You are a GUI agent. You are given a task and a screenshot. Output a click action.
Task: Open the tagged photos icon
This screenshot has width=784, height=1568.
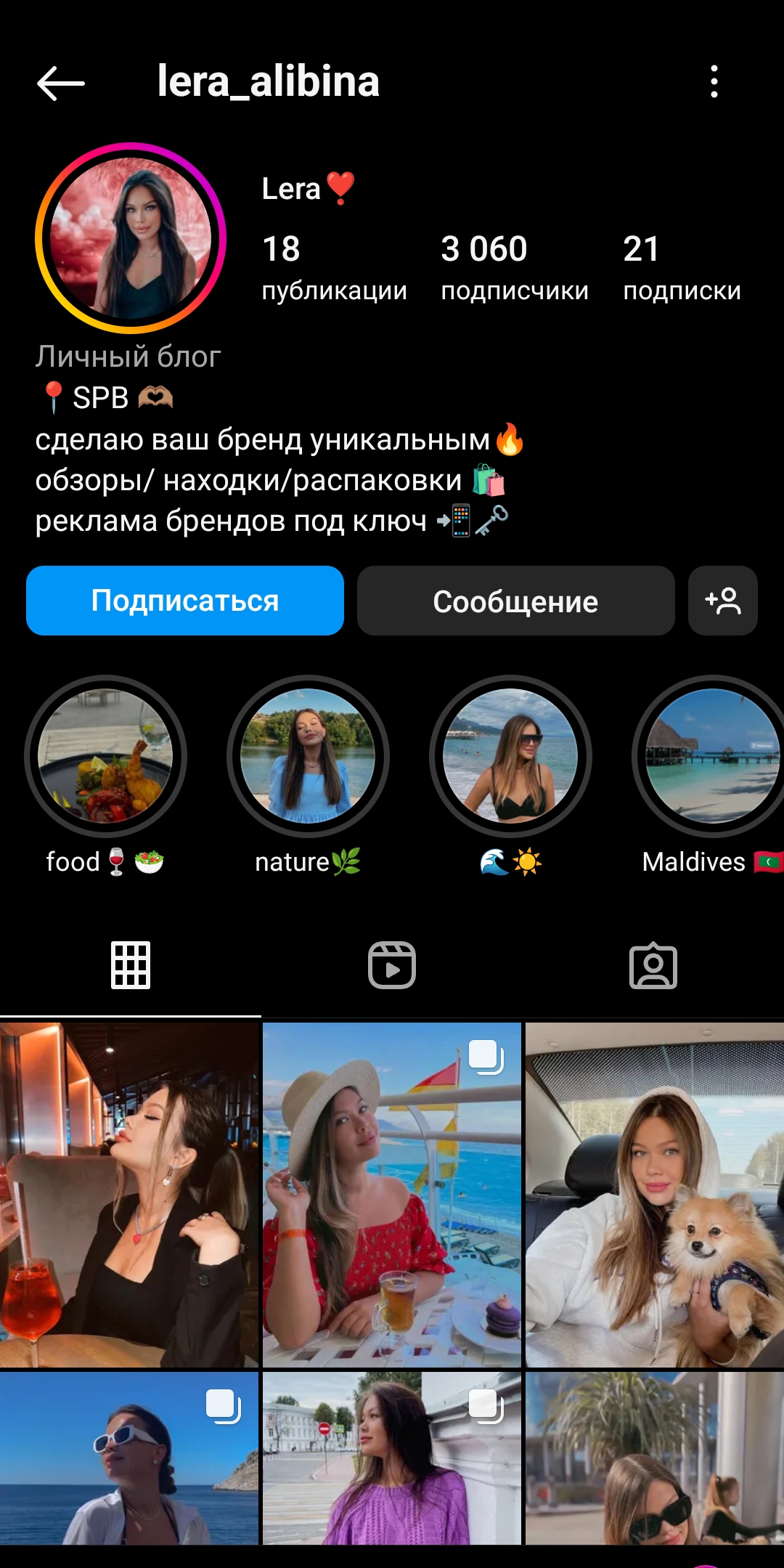[653, 966]
